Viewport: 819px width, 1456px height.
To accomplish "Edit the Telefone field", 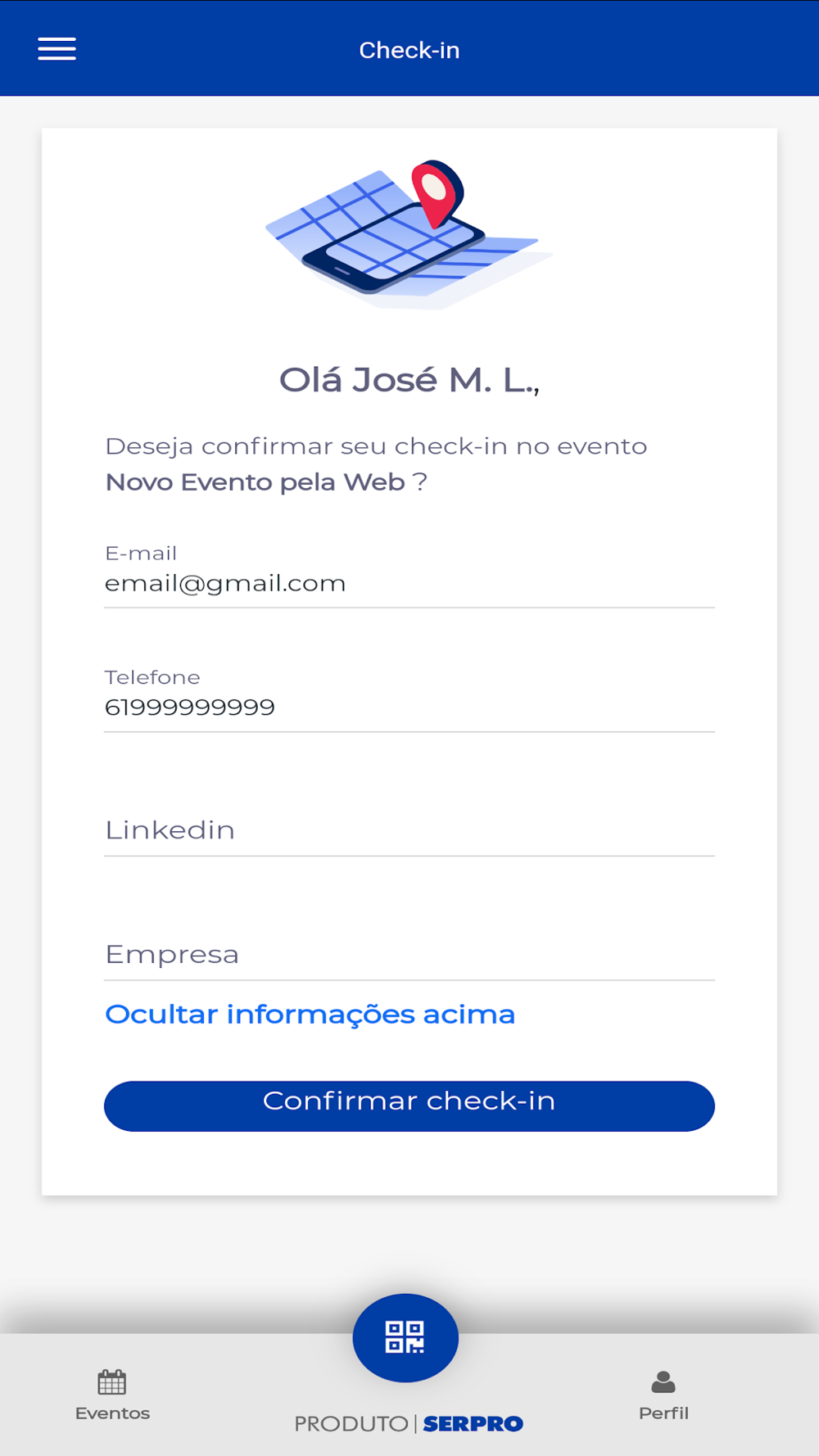I will (408, 707).
